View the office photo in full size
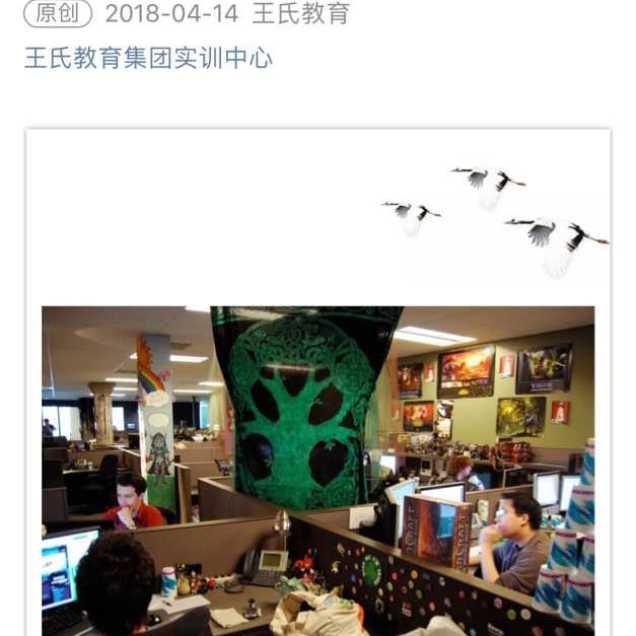 tap(318, 470)
